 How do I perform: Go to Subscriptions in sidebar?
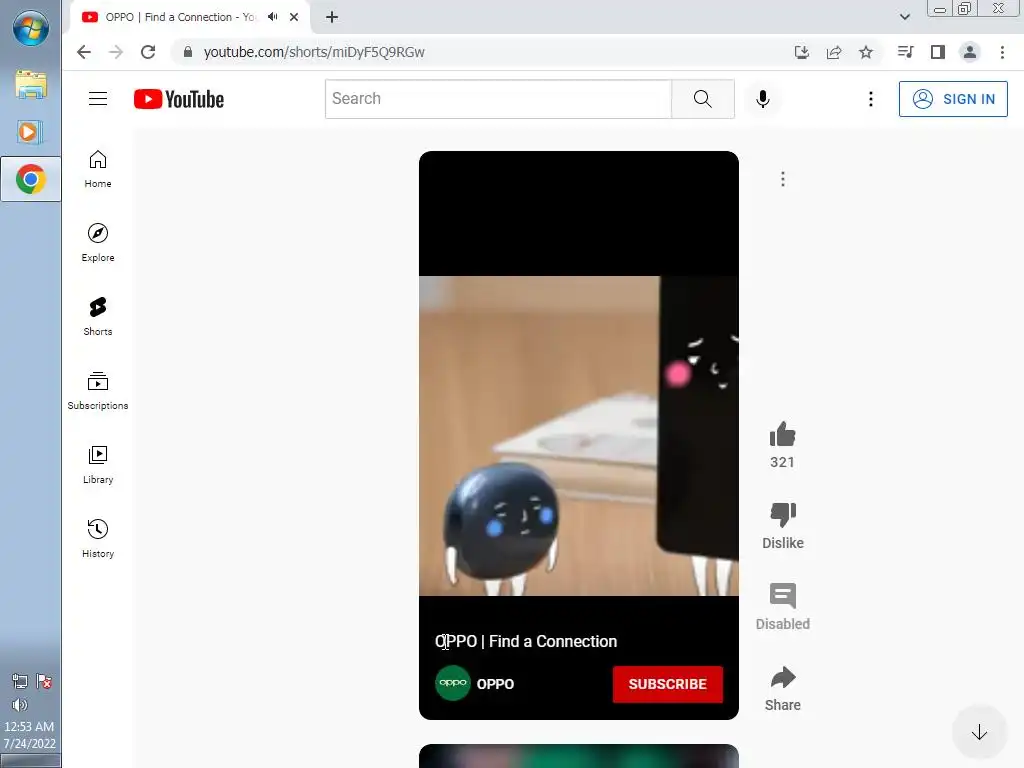[x=98, y=390]
